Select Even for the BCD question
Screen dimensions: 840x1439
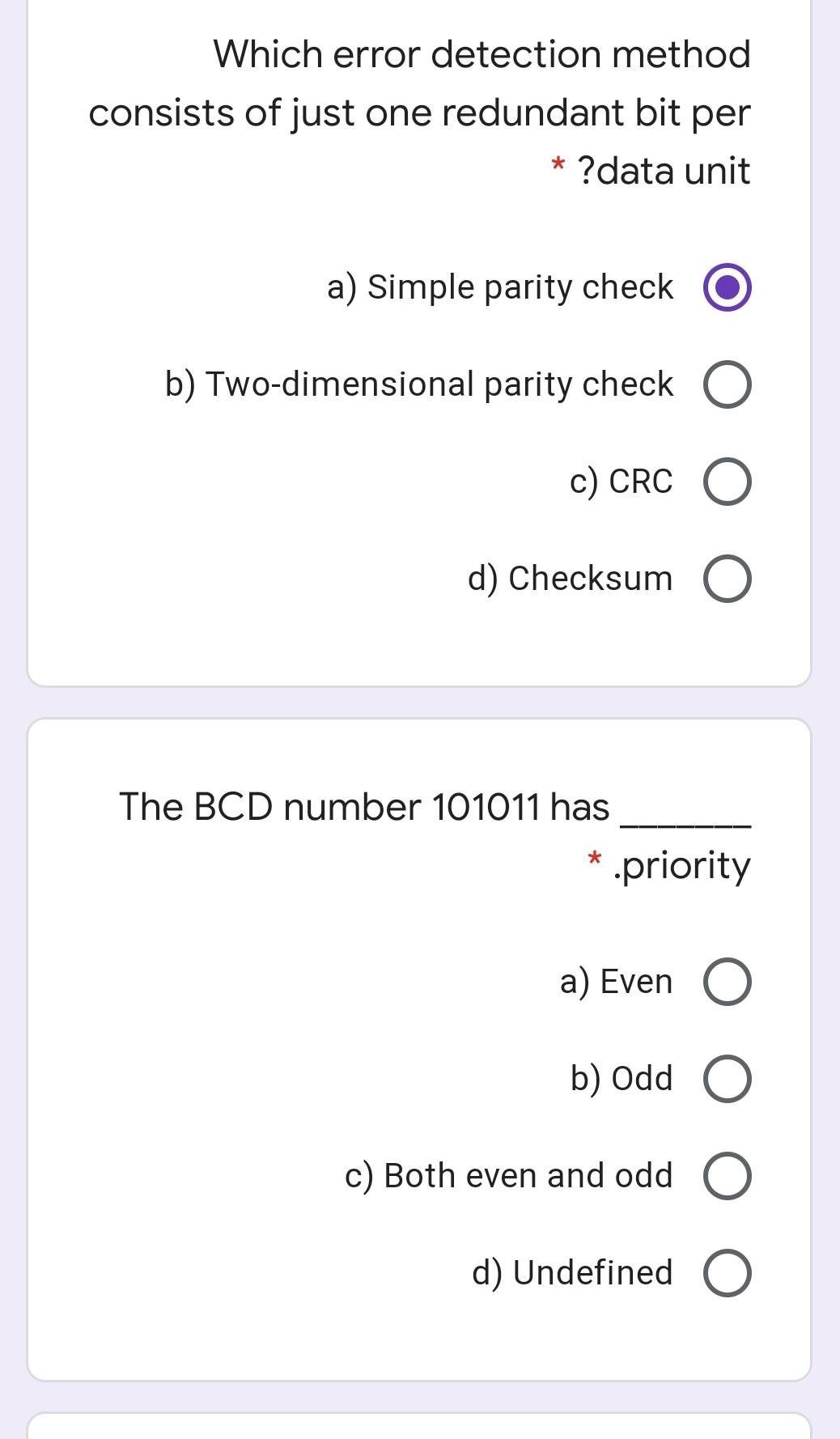727,982
